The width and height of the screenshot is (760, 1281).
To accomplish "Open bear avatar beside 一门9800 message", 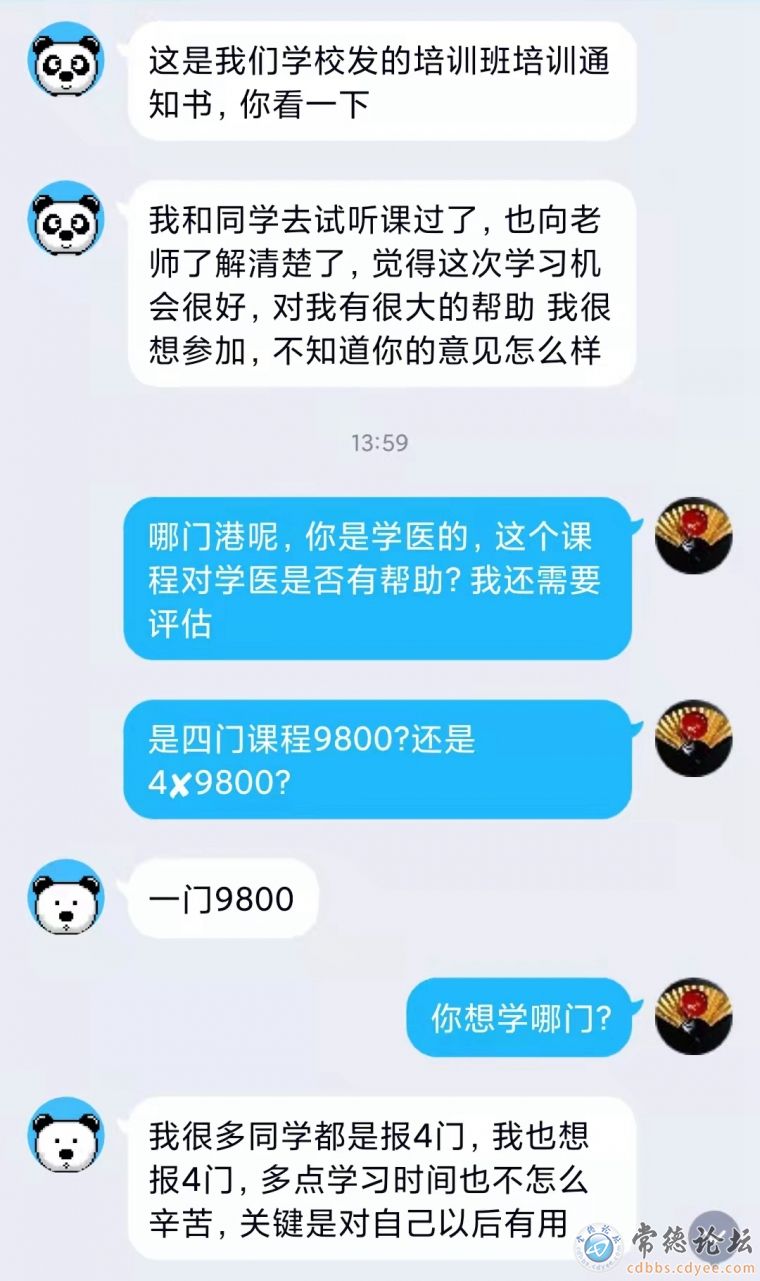I will coord(66,897).
